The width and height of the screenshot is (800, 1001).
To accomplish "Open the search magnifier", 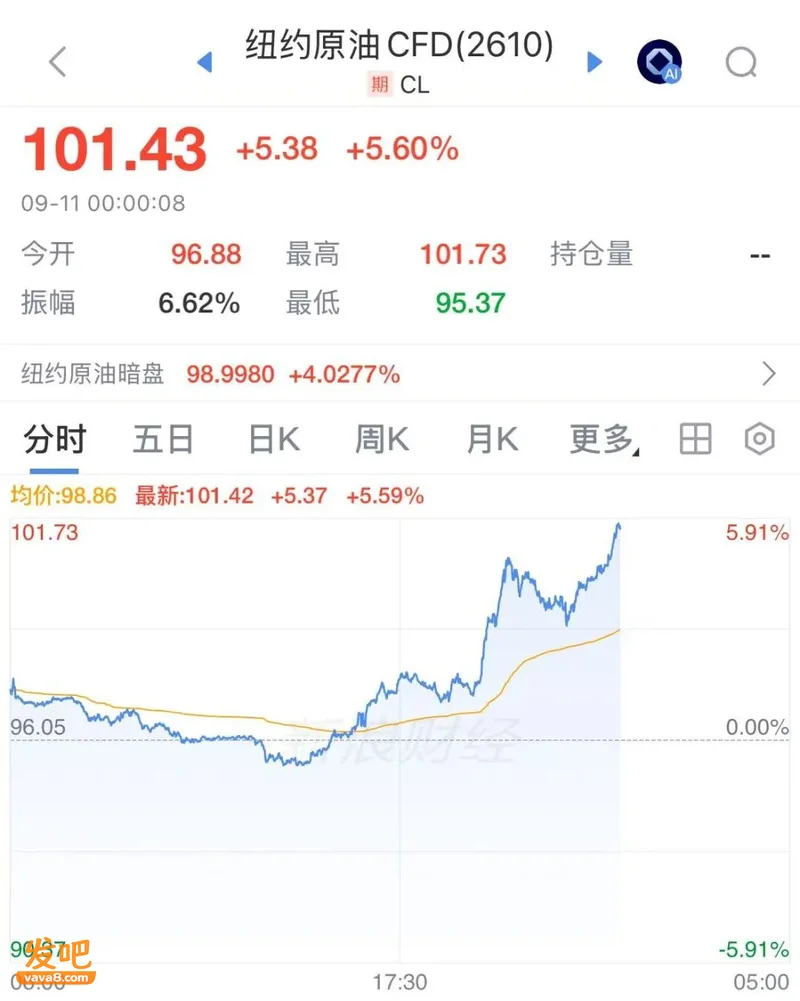I will pos(741,62).
